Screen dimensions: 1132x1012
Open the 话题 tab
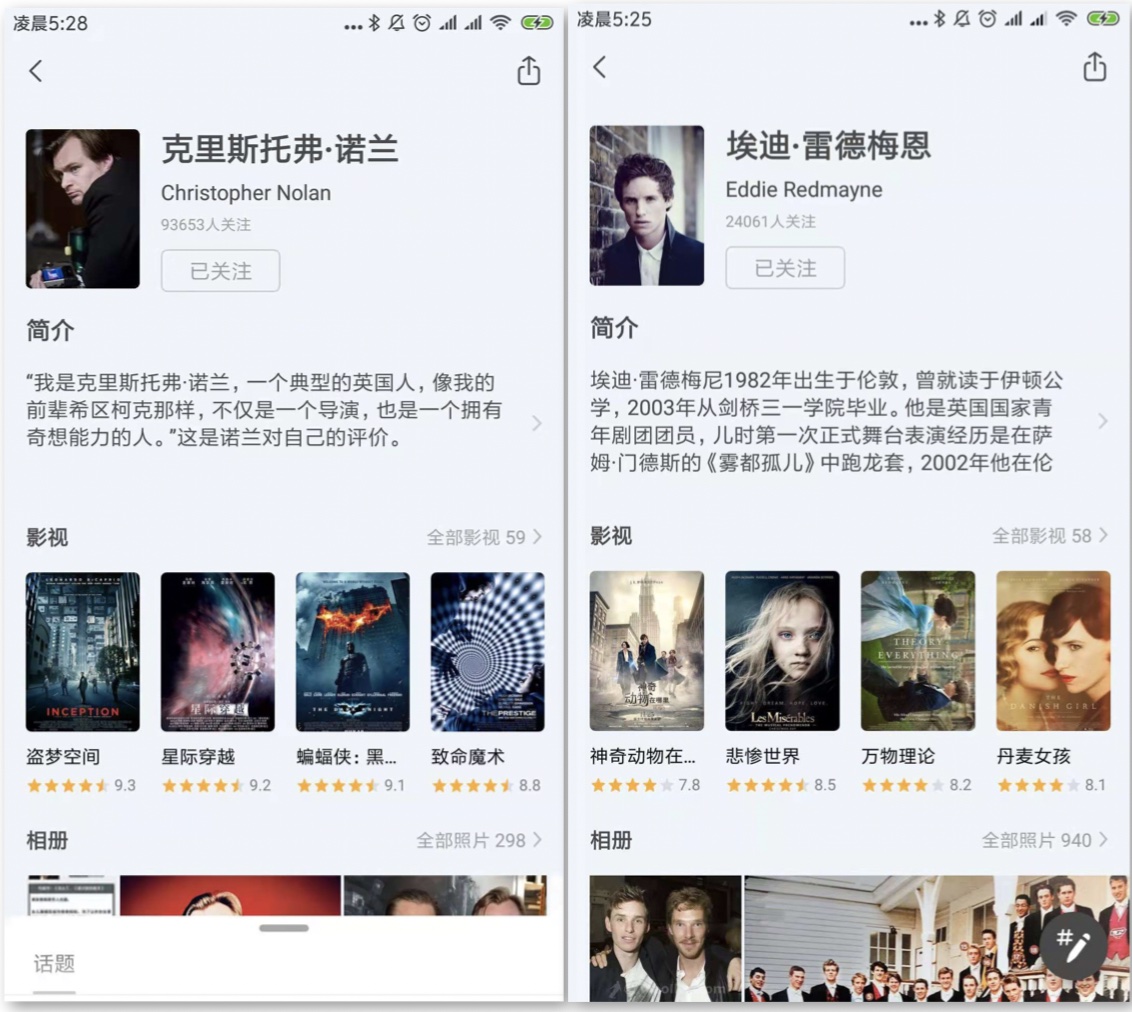(54, 964)
